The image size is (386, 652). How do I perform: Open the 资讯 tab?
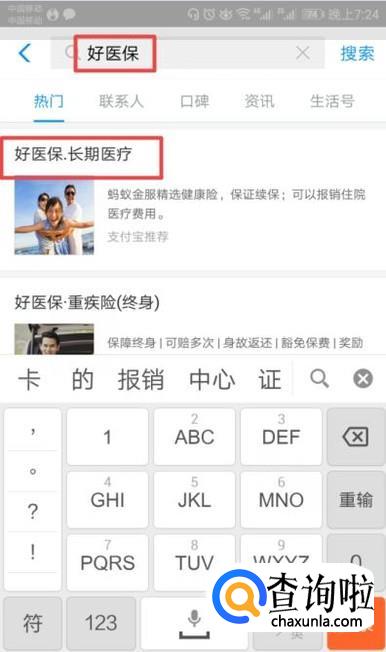(260, 101)
